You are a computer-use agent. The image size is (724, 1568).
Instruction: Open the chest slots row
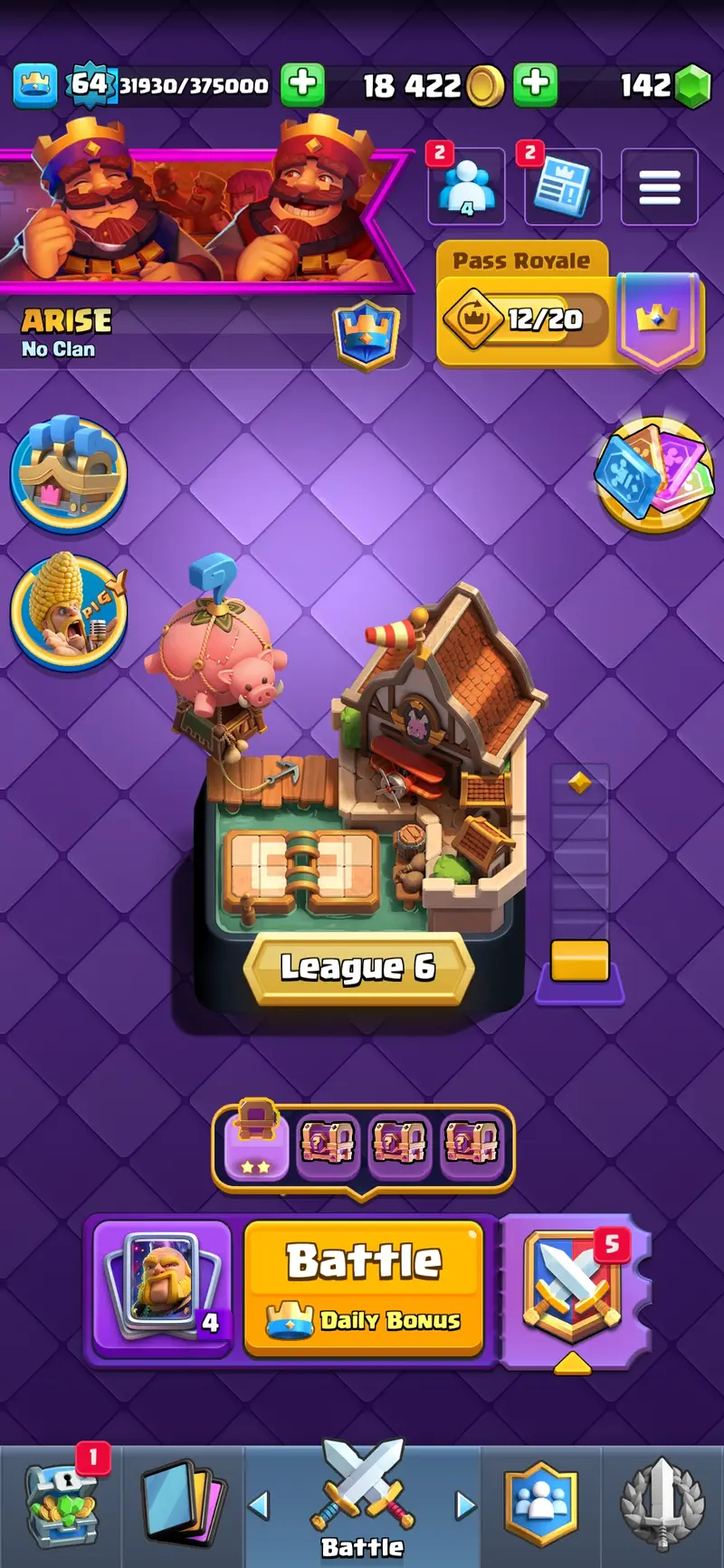point(362,1145)
